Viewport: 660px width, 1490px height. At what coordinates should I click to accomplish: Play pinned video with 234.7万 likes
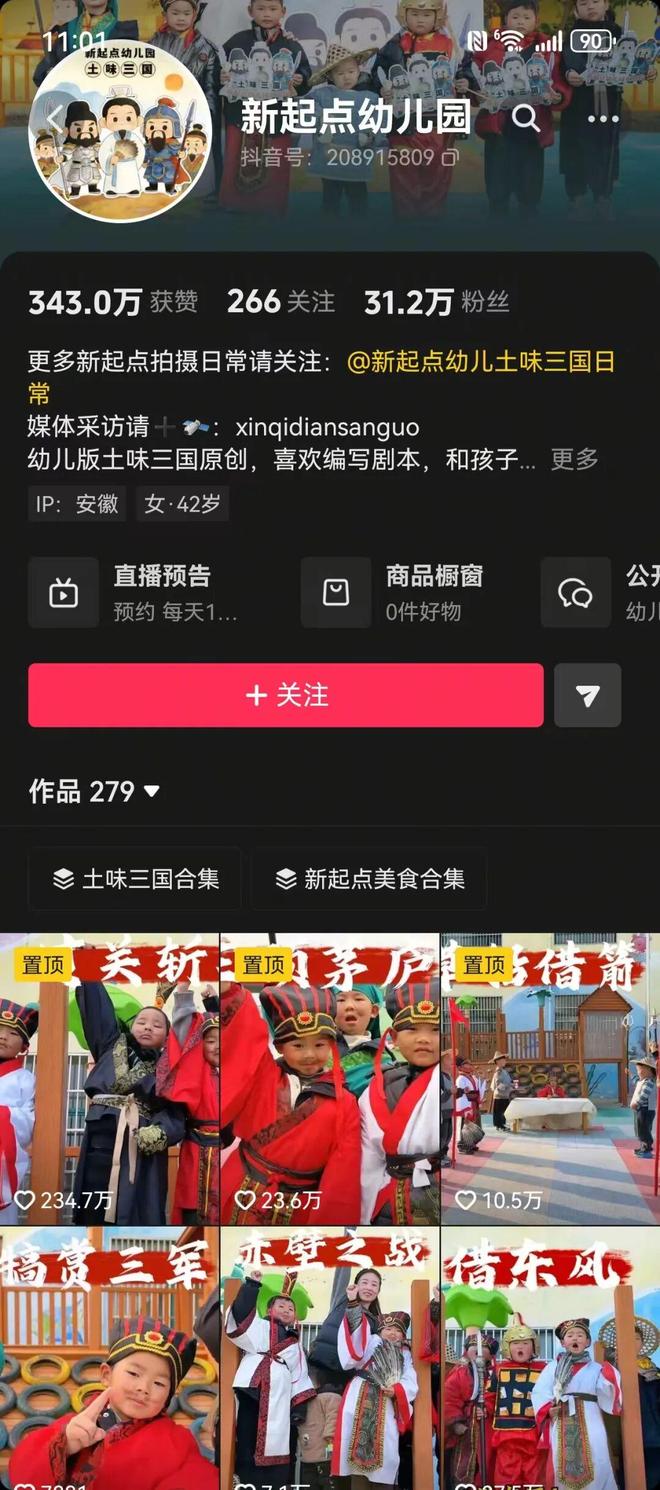[x=109, y=1080]
